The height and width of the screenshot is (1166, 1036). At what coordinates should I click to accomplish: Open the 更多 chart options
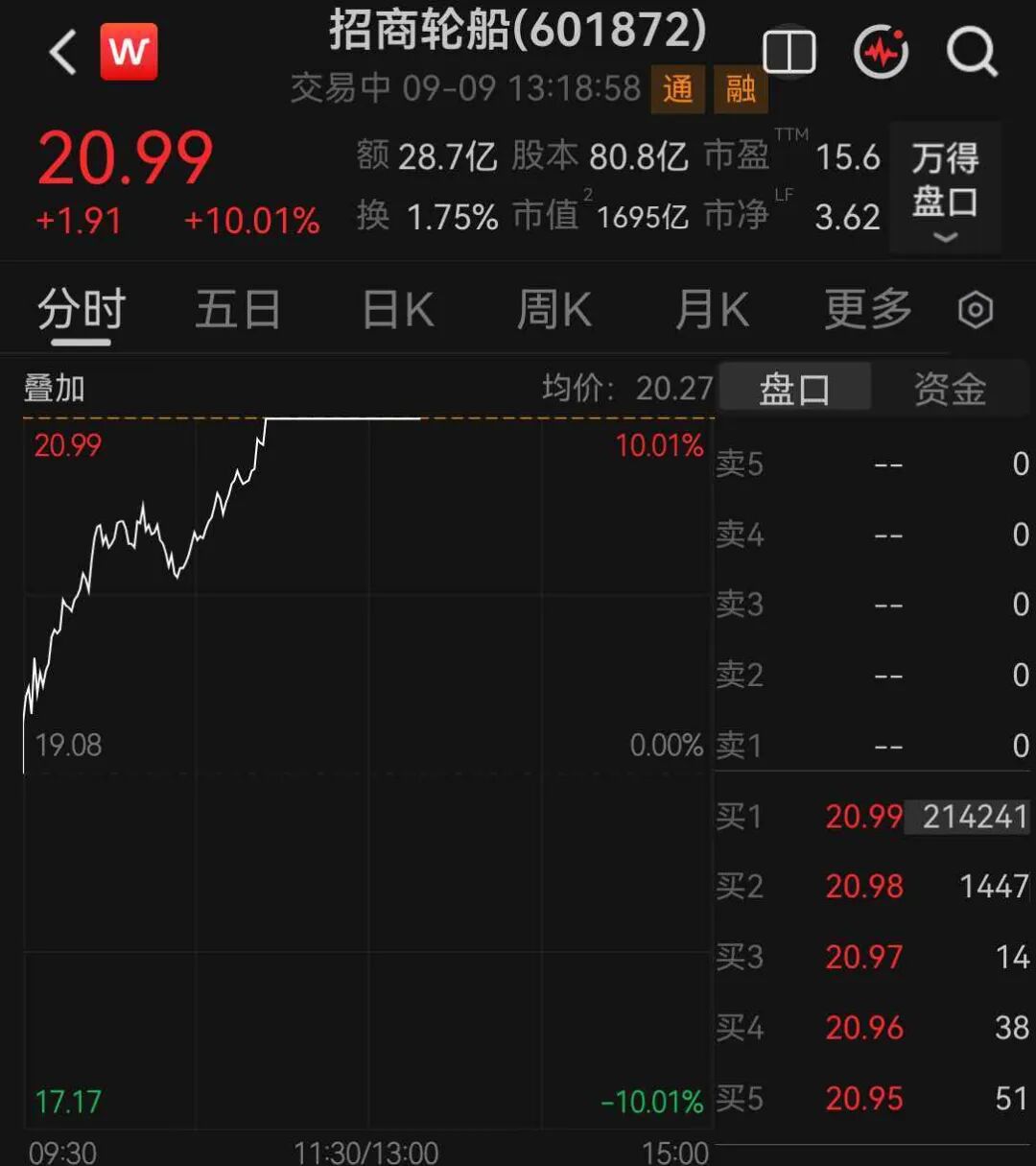coord(868,310)
